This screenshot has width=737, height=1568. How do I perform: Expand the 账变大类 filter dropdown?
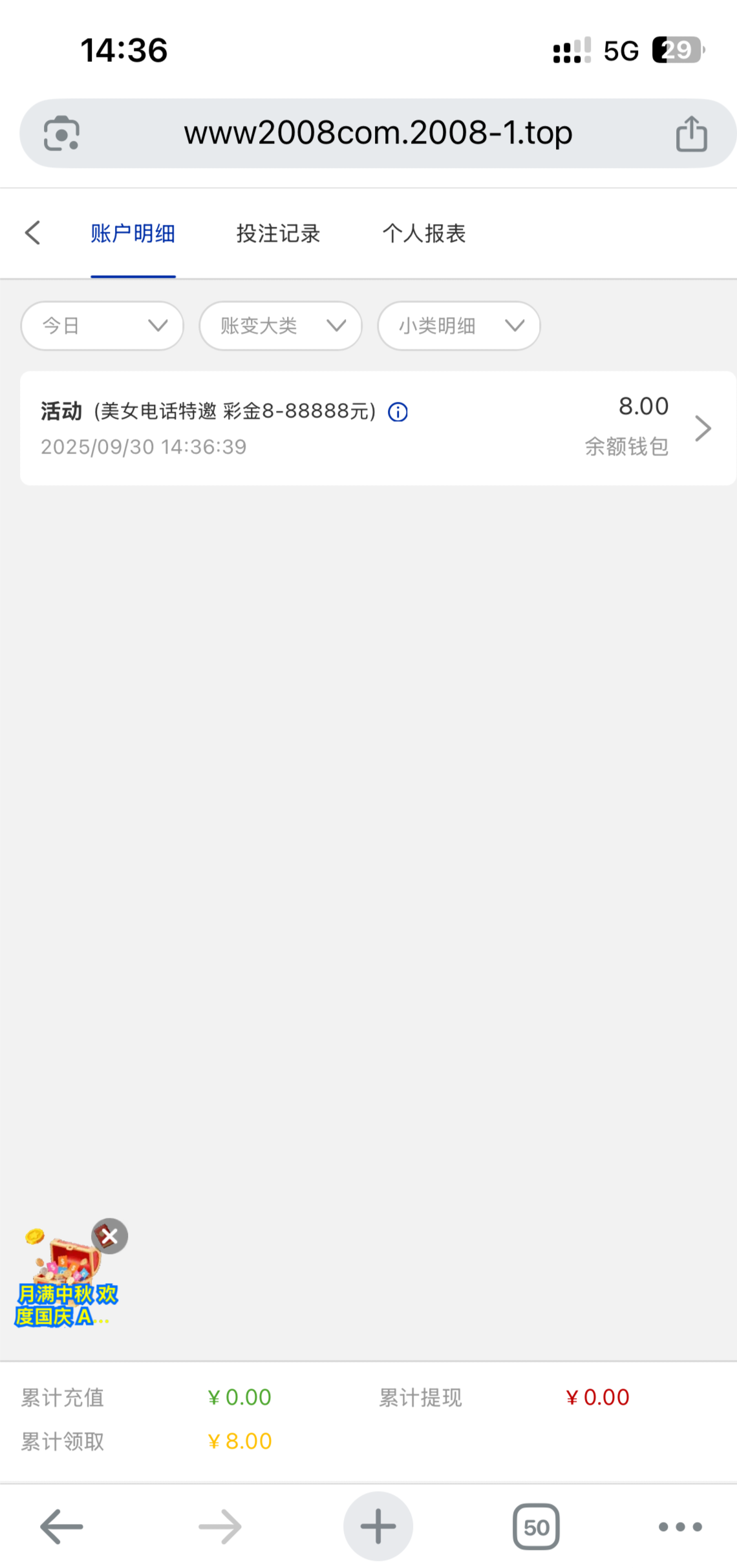pyautogui.click(x=280, y=326)
